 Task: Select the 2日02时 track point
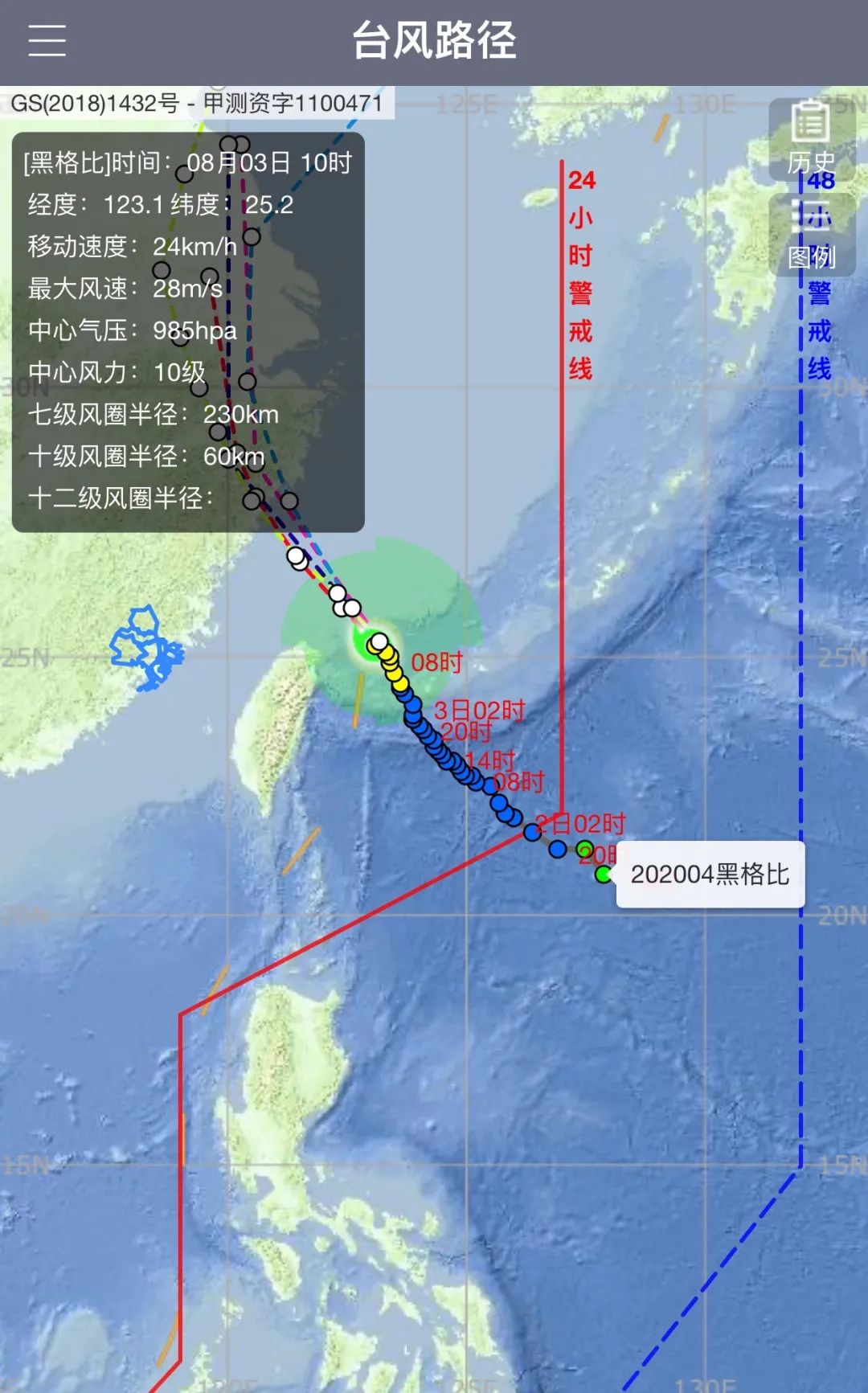pyautogui.click(x=532, y=832)
